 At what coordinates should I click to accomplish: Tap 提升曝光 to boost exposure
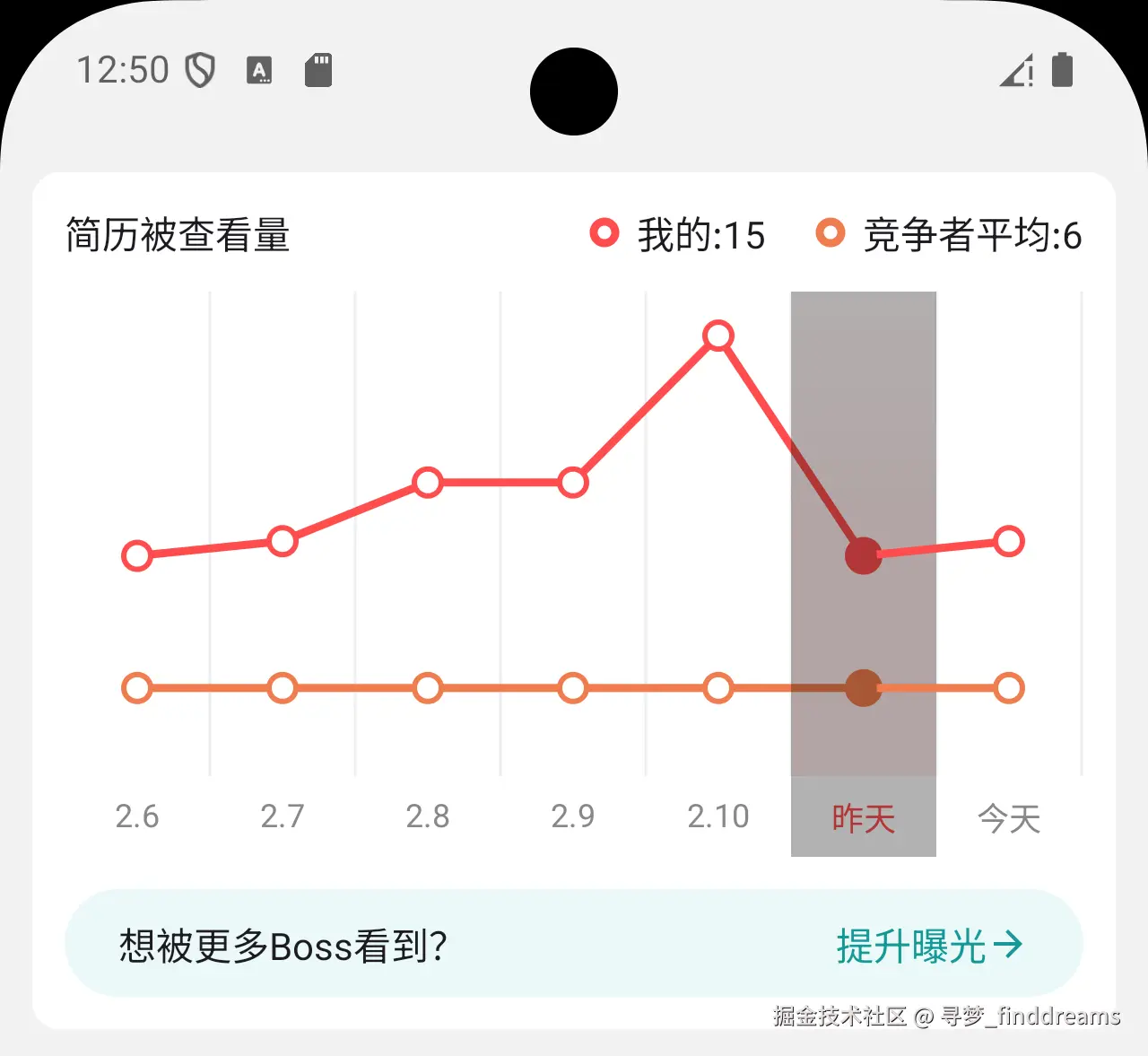click(928, 946)
